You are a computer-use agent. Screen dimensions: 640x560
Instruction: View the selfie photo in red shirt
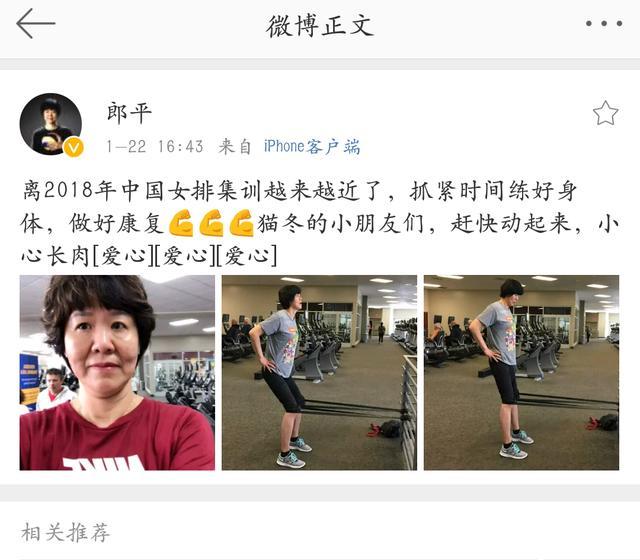coord(117,372)
